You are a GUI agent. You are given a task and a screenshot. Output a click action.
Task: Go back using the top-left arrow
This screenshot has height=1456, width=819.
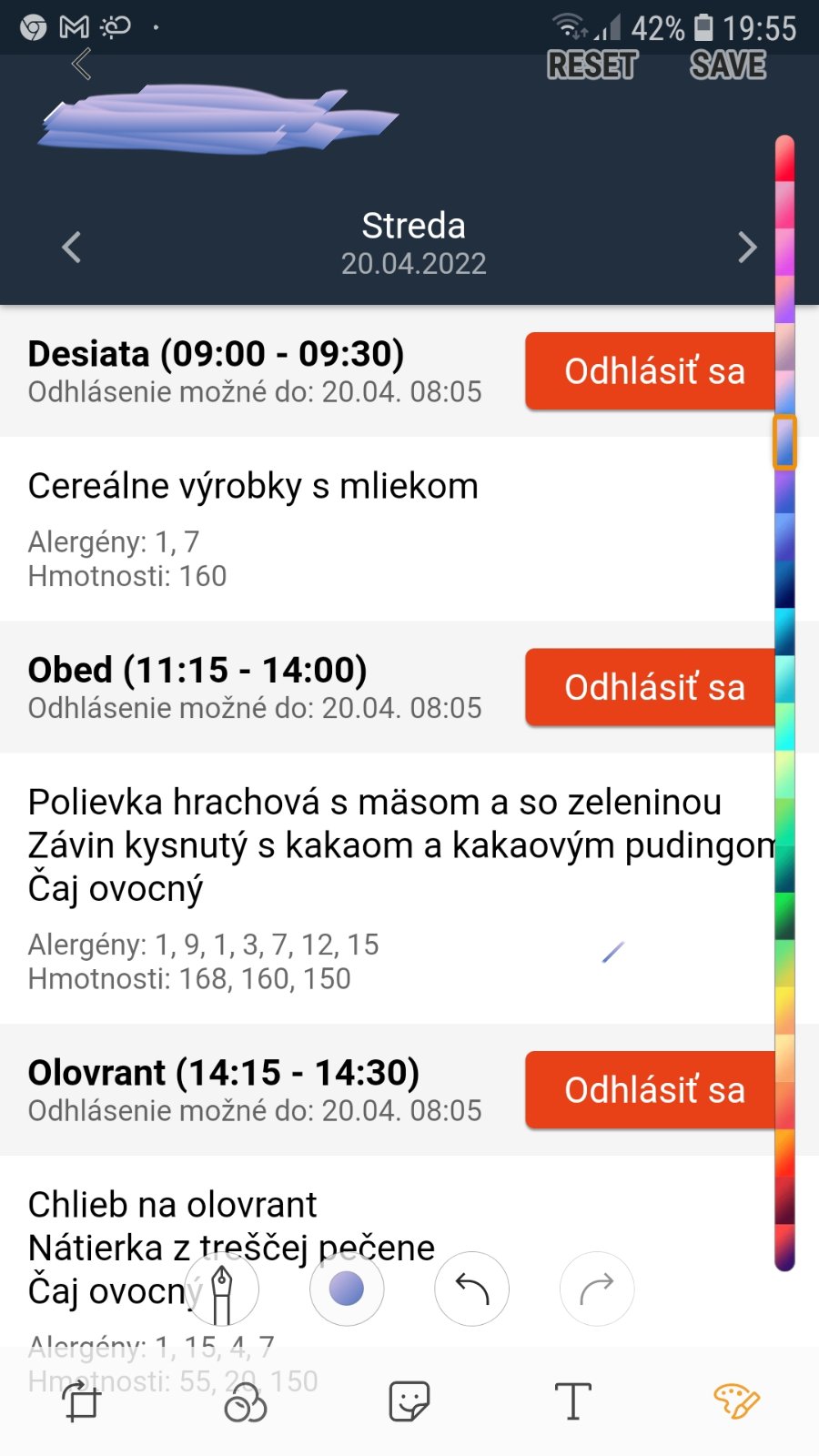(82, 64)
